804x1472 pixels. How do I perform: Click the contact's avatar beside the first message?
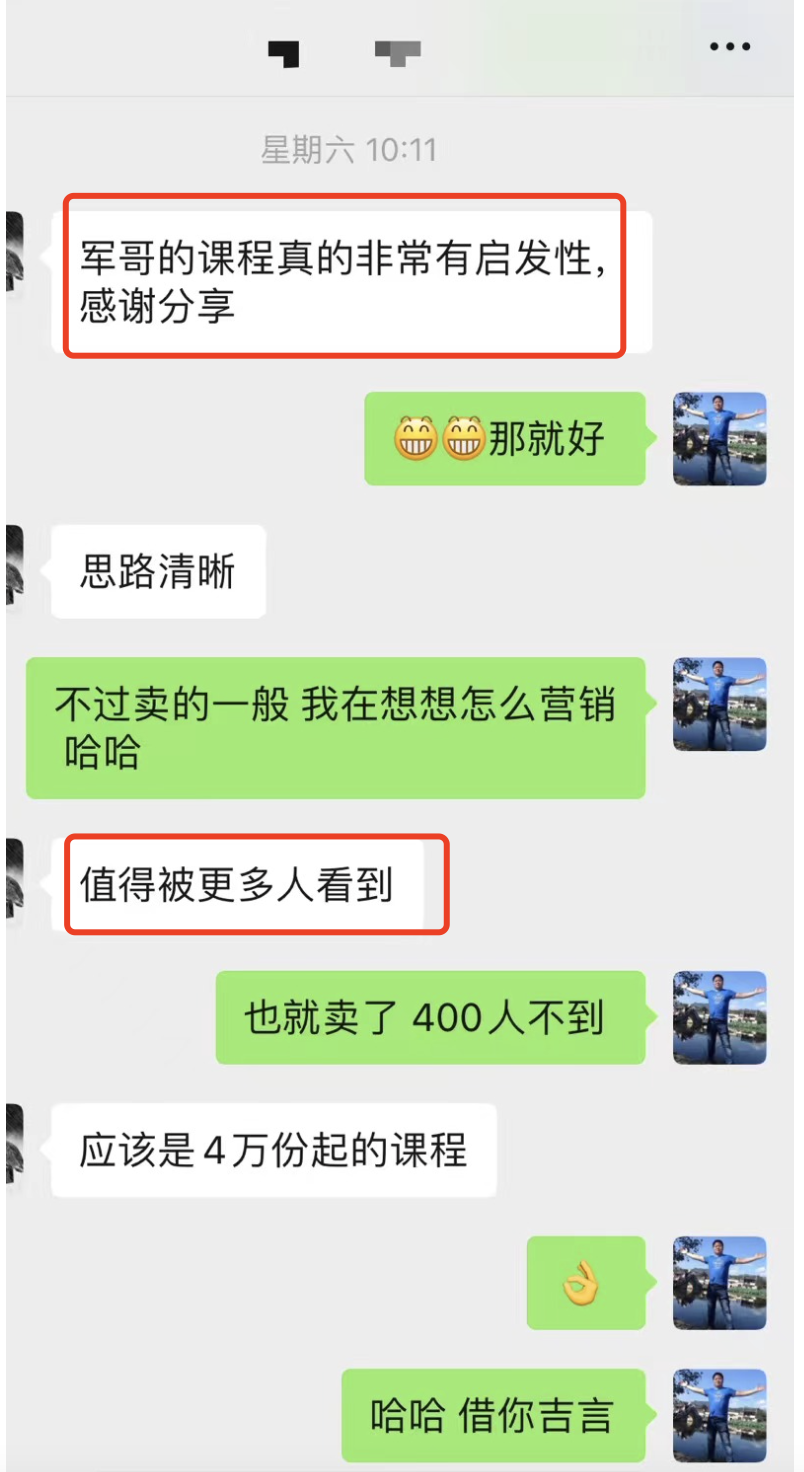(x=14, y=250)
